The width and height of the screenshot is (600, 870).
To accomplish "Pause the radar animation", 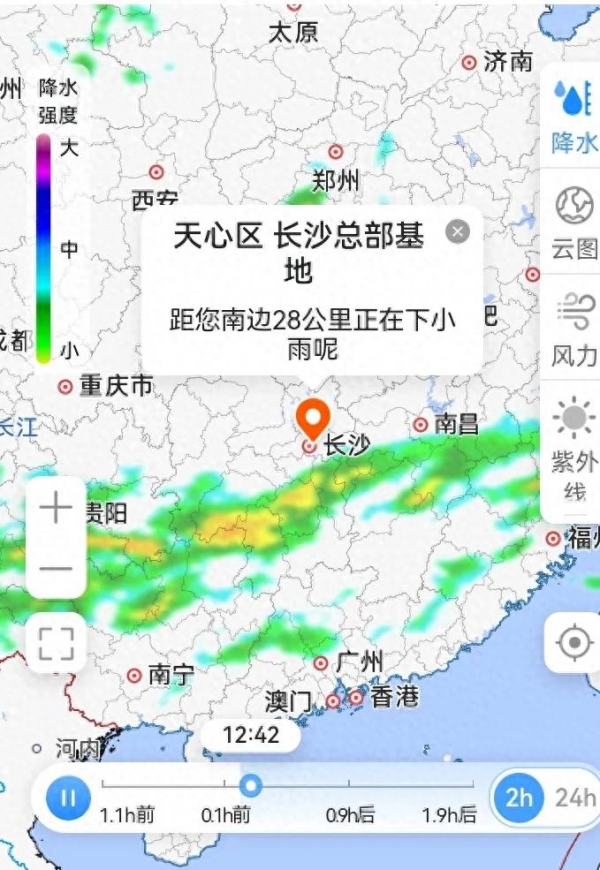I will (69, 798).
